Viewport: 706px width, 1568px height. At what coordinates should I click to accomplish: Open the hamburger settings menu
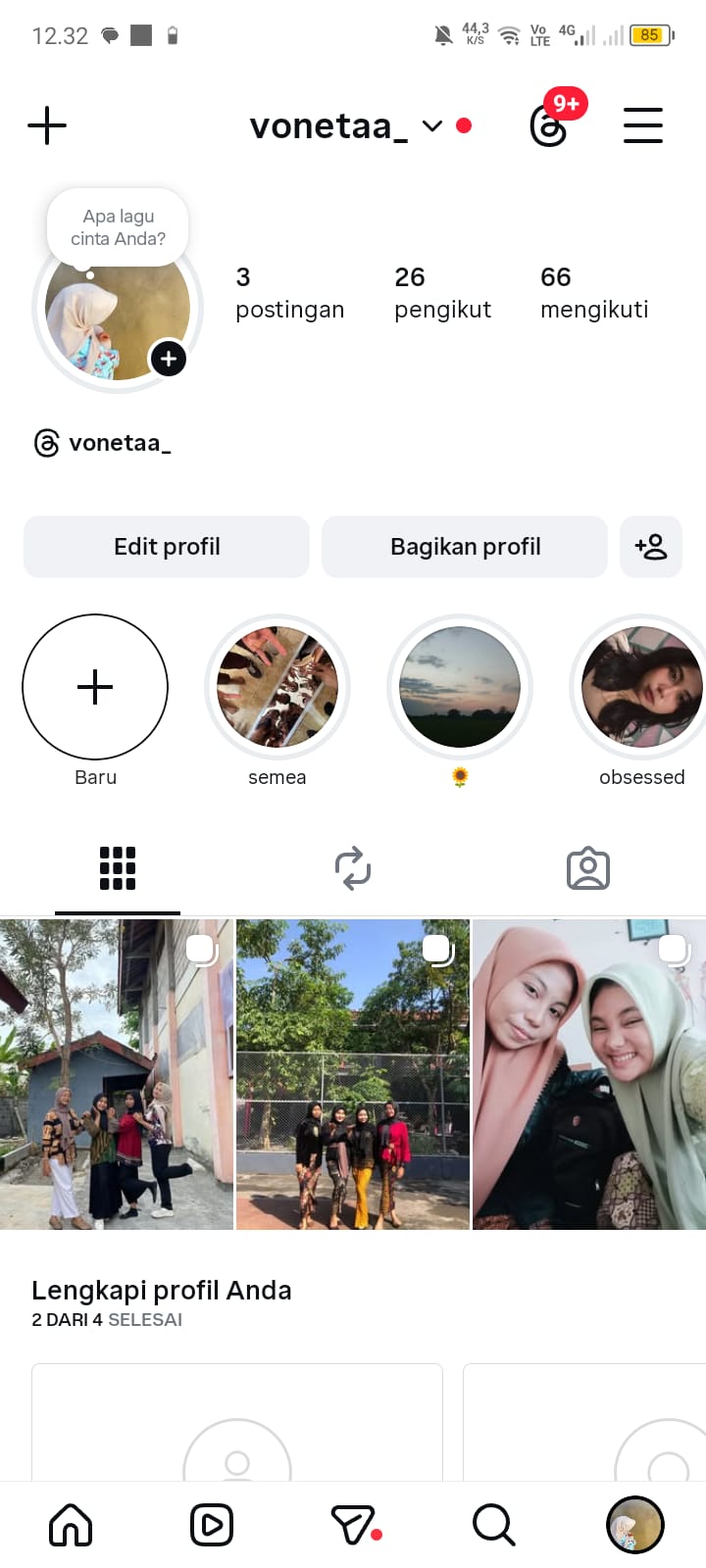[643, 125]
